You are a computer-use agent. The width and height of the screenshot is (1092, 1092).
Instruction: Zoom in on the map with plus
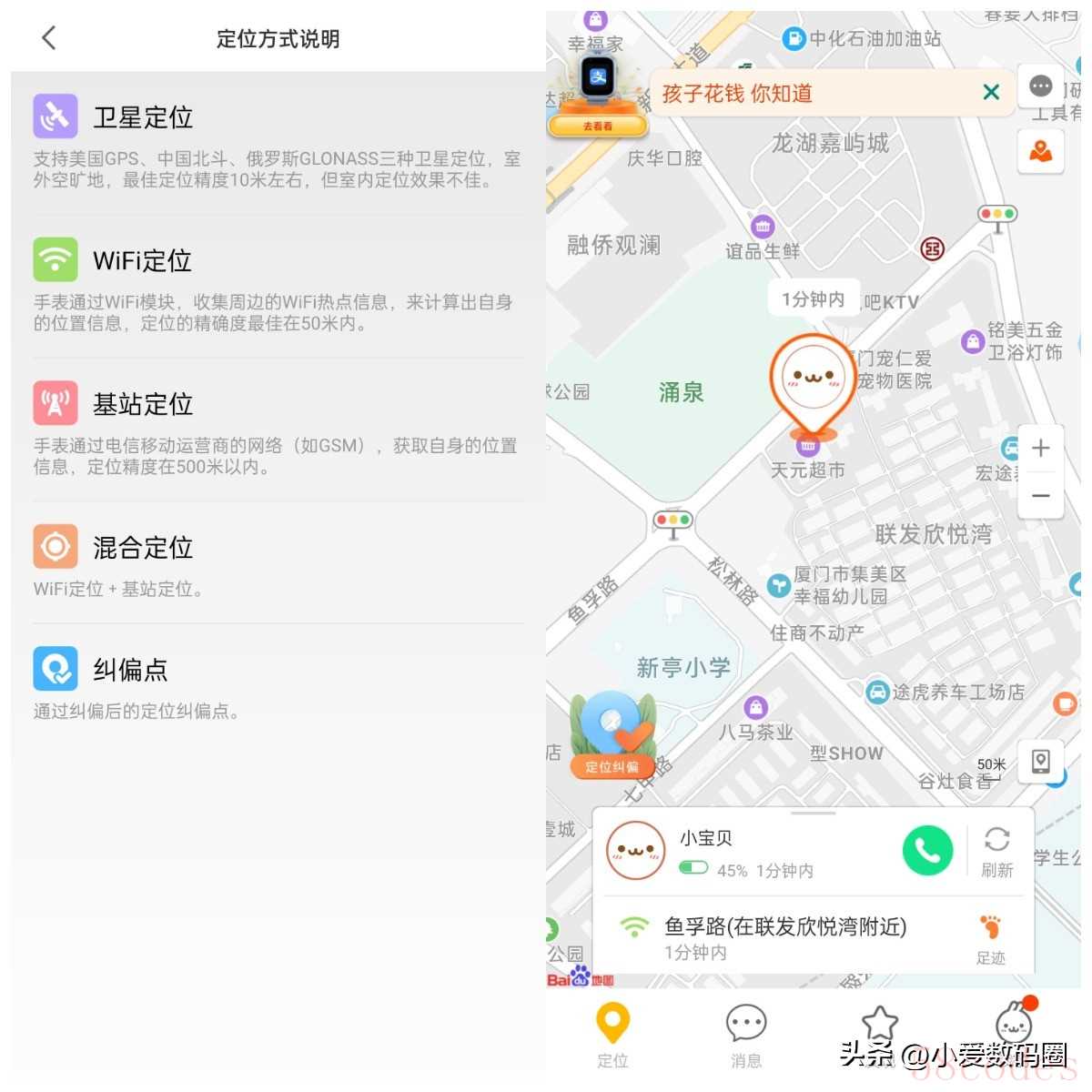click(1040, 449)
